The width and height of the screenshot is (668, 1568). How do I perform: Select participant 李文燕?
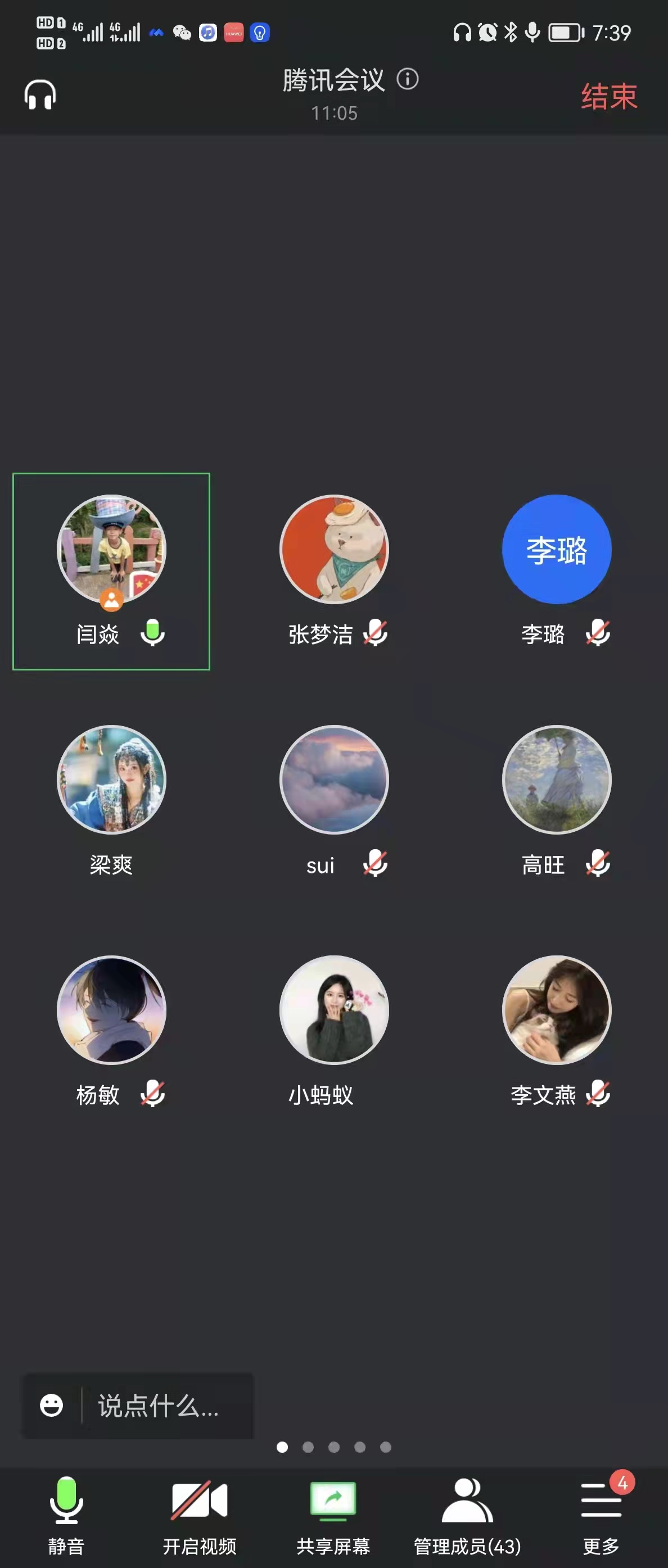click(557, 1010)
